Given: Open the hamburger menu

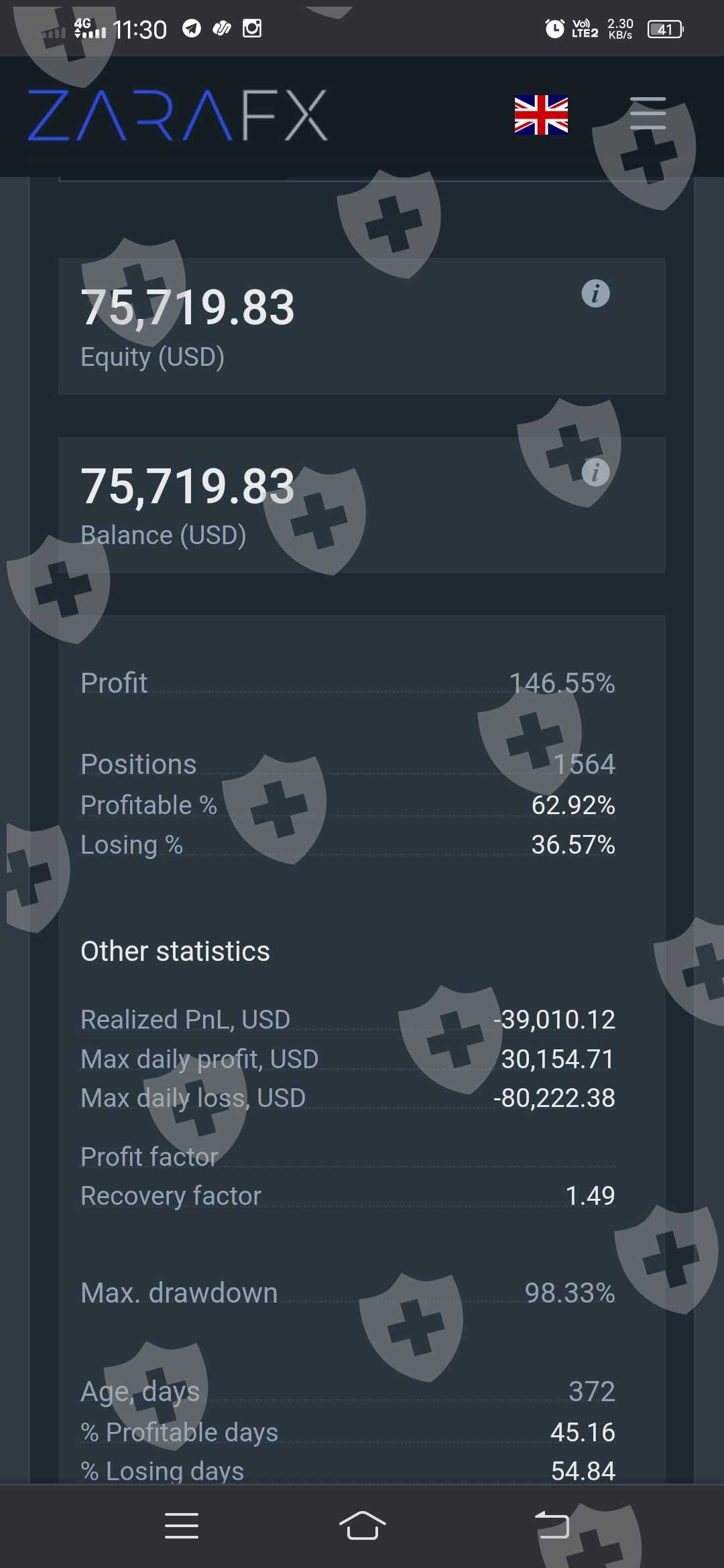Looking at the screenshot, I should 648,113.
